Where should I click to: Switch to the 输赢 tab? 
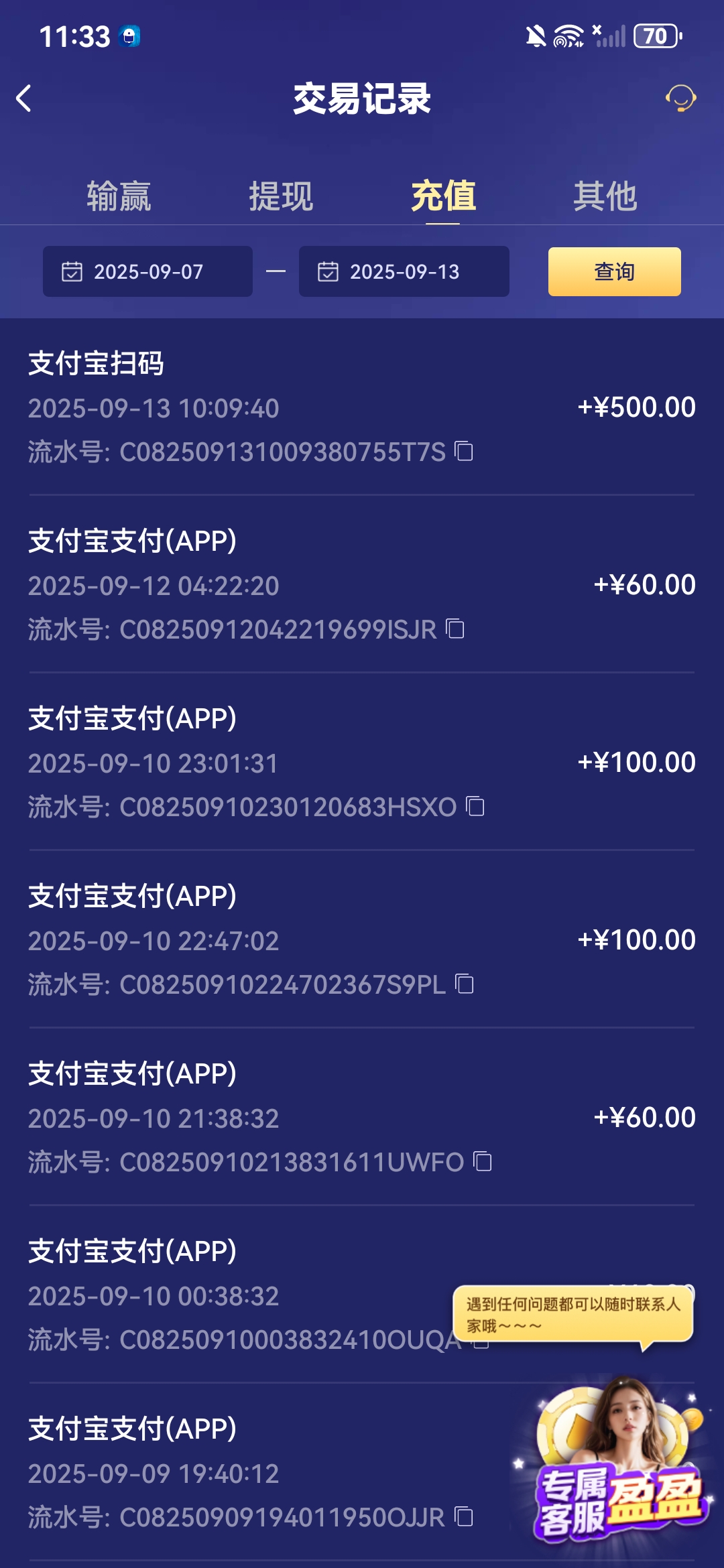coord(118,195)
